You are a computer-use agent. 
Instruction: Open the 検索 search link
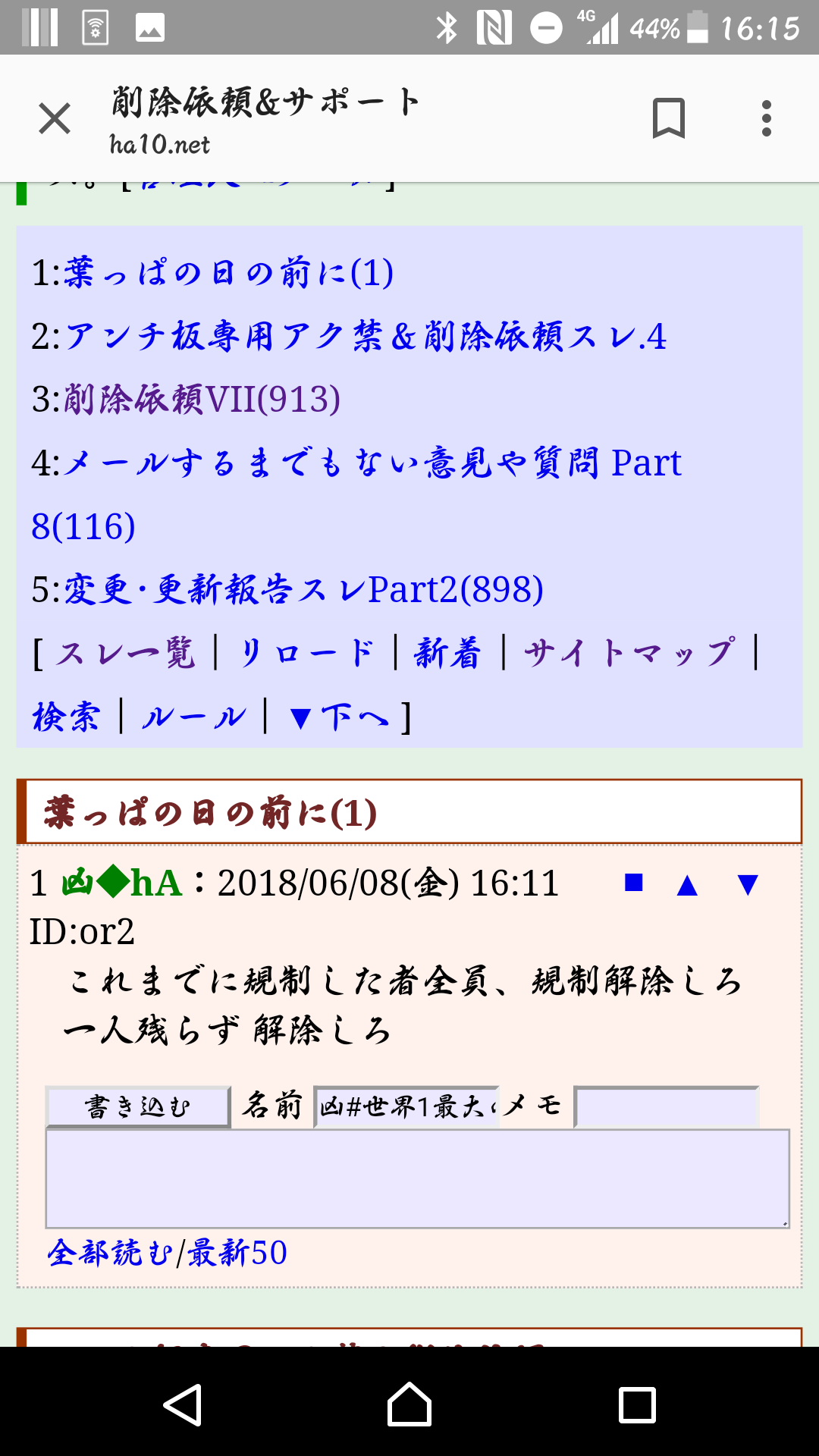pyautogui.click(x=66, y=717)
